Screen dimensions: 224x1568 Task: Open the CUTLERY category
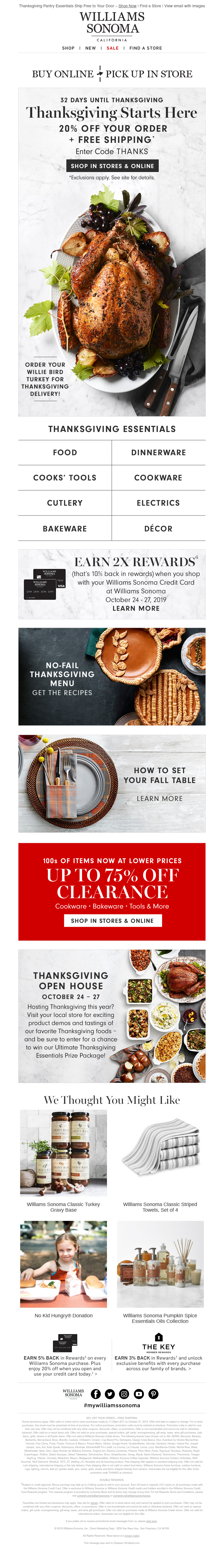coord(65,503)
